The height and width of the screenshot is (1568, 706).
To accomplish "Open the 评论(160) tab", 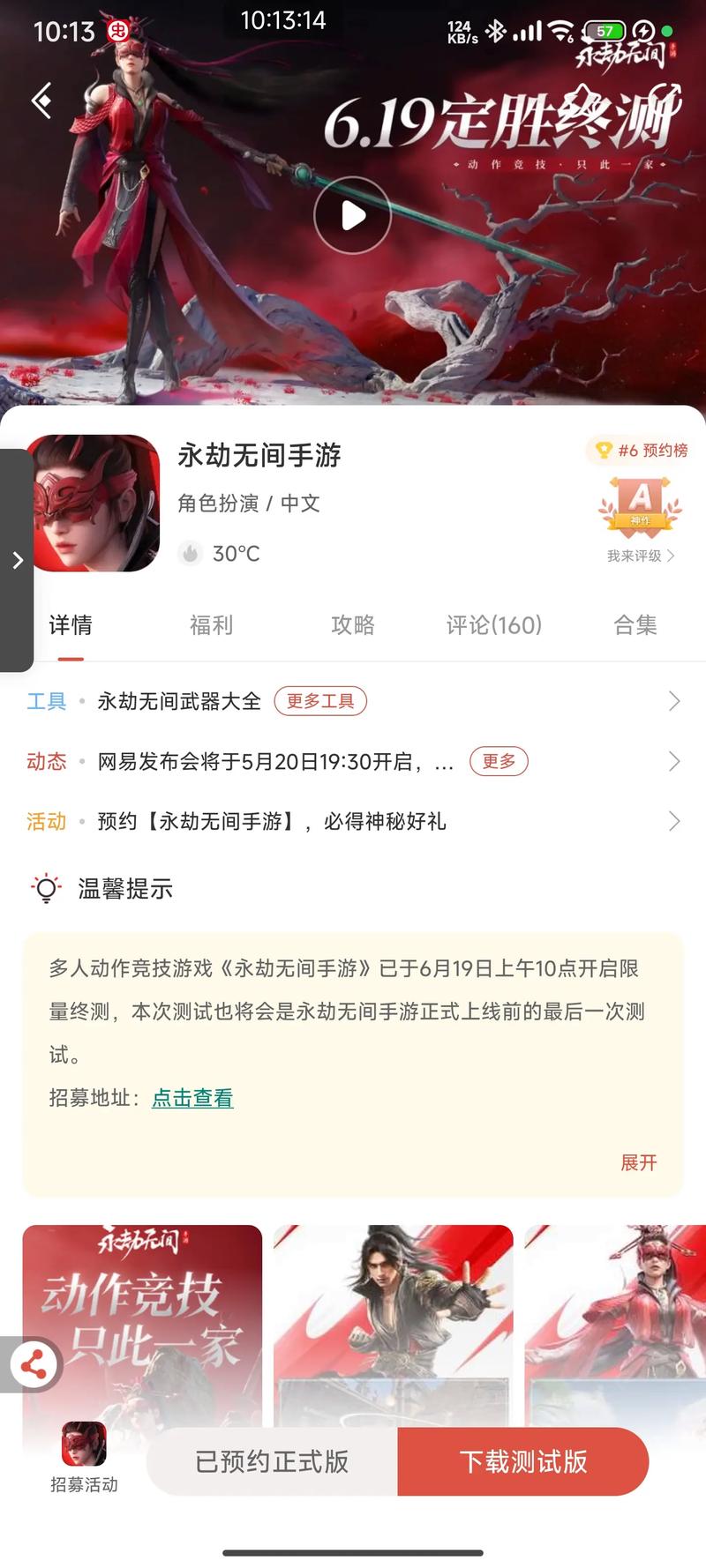I will 493,625.
